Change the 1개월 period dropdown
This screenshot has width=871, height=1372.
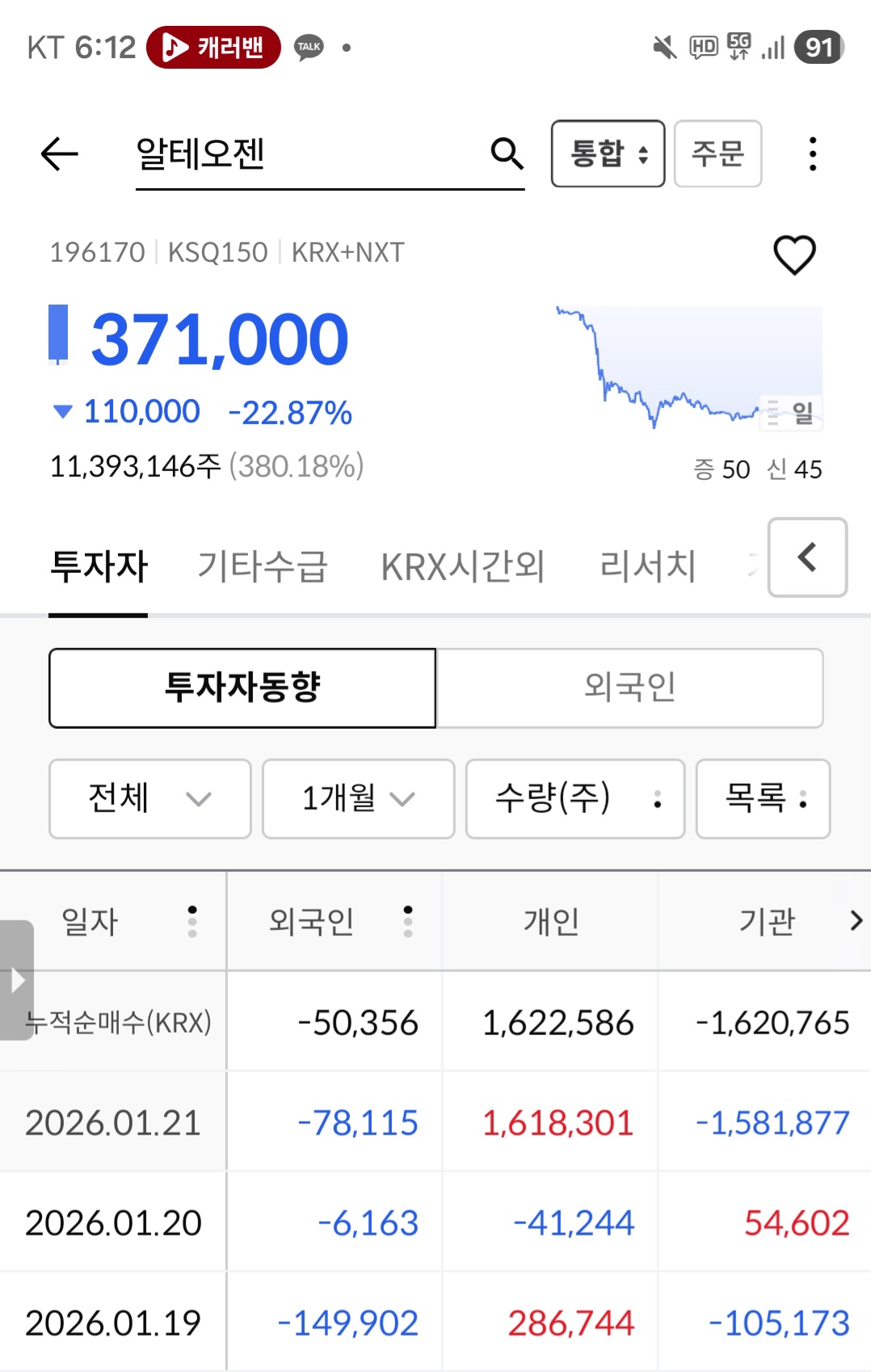pos(358,798)
